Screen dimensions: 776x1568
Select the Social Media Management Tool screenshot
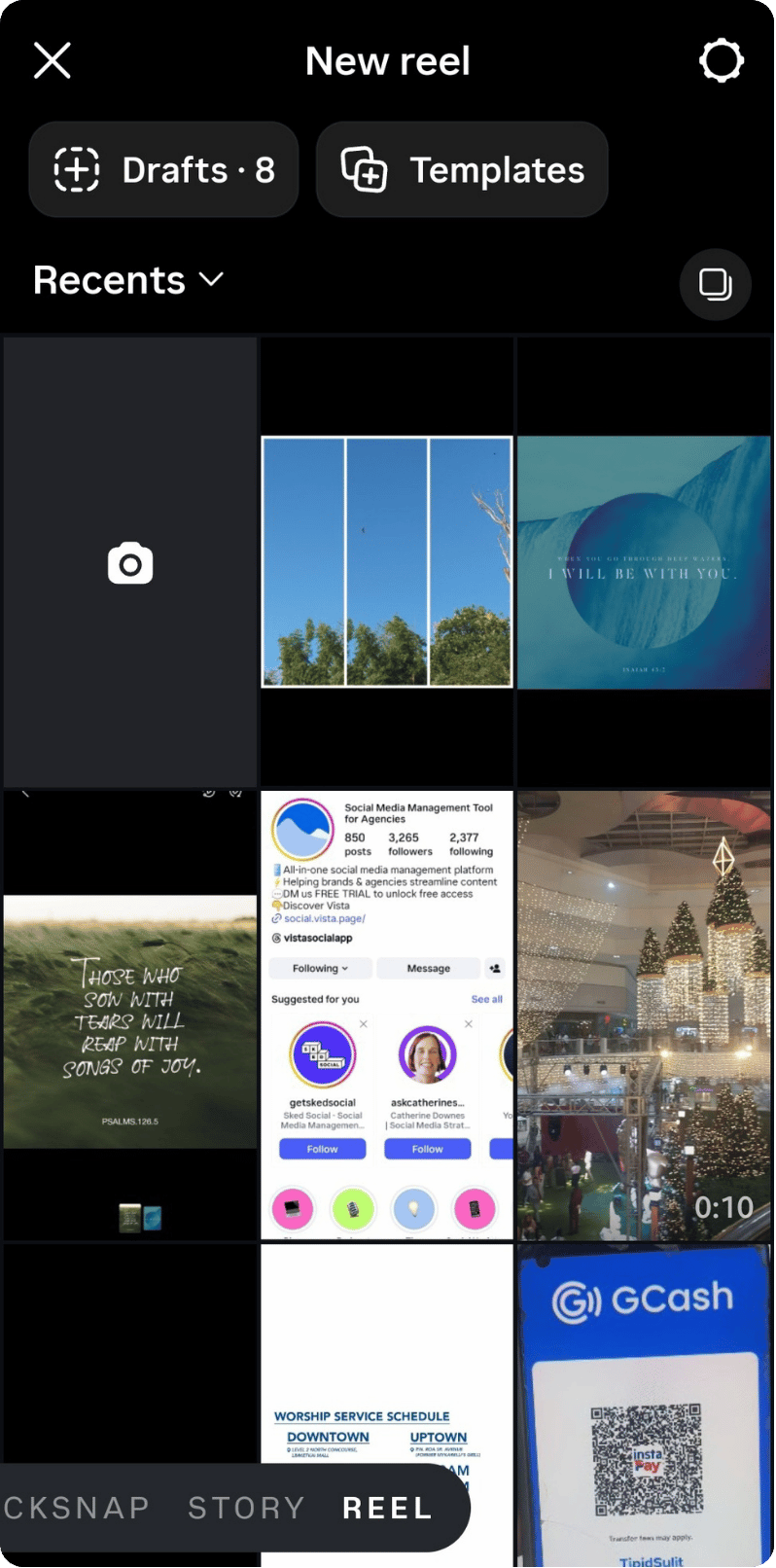tap(387, 1016)
